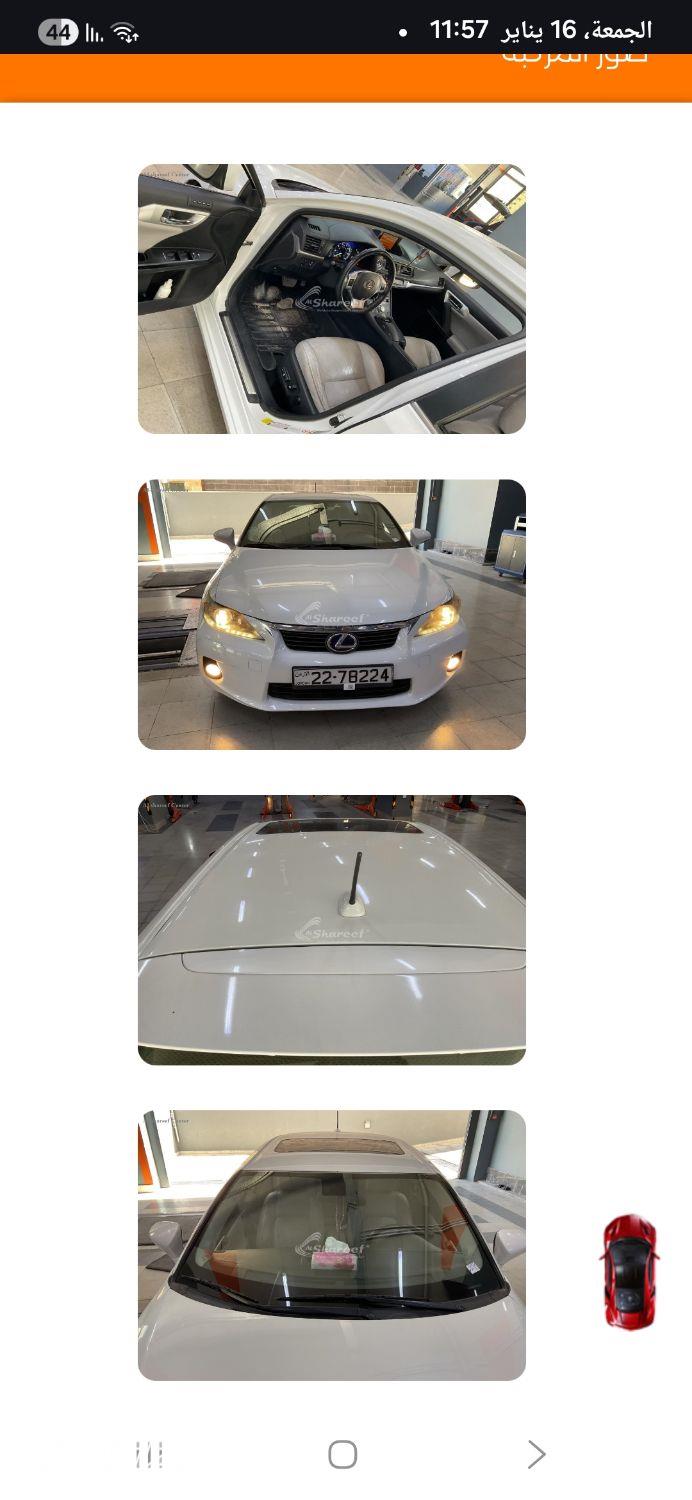692x1500 pixels.
Task: Open the front view photo with license plate
Action: 331,614
